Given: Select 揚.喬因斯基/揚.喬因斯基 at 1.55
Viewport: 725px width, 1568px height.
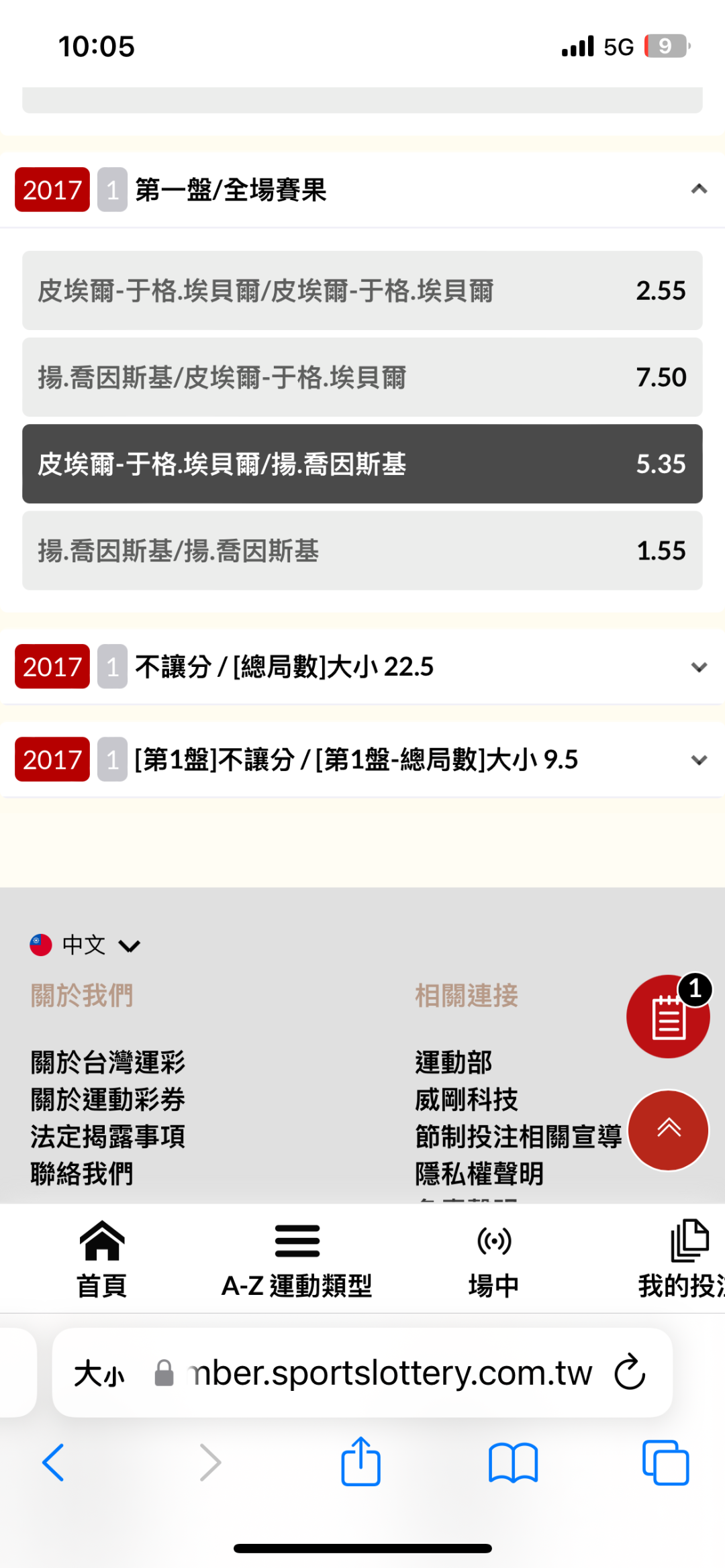Looking at the screenshot, I should pos(362,550).
